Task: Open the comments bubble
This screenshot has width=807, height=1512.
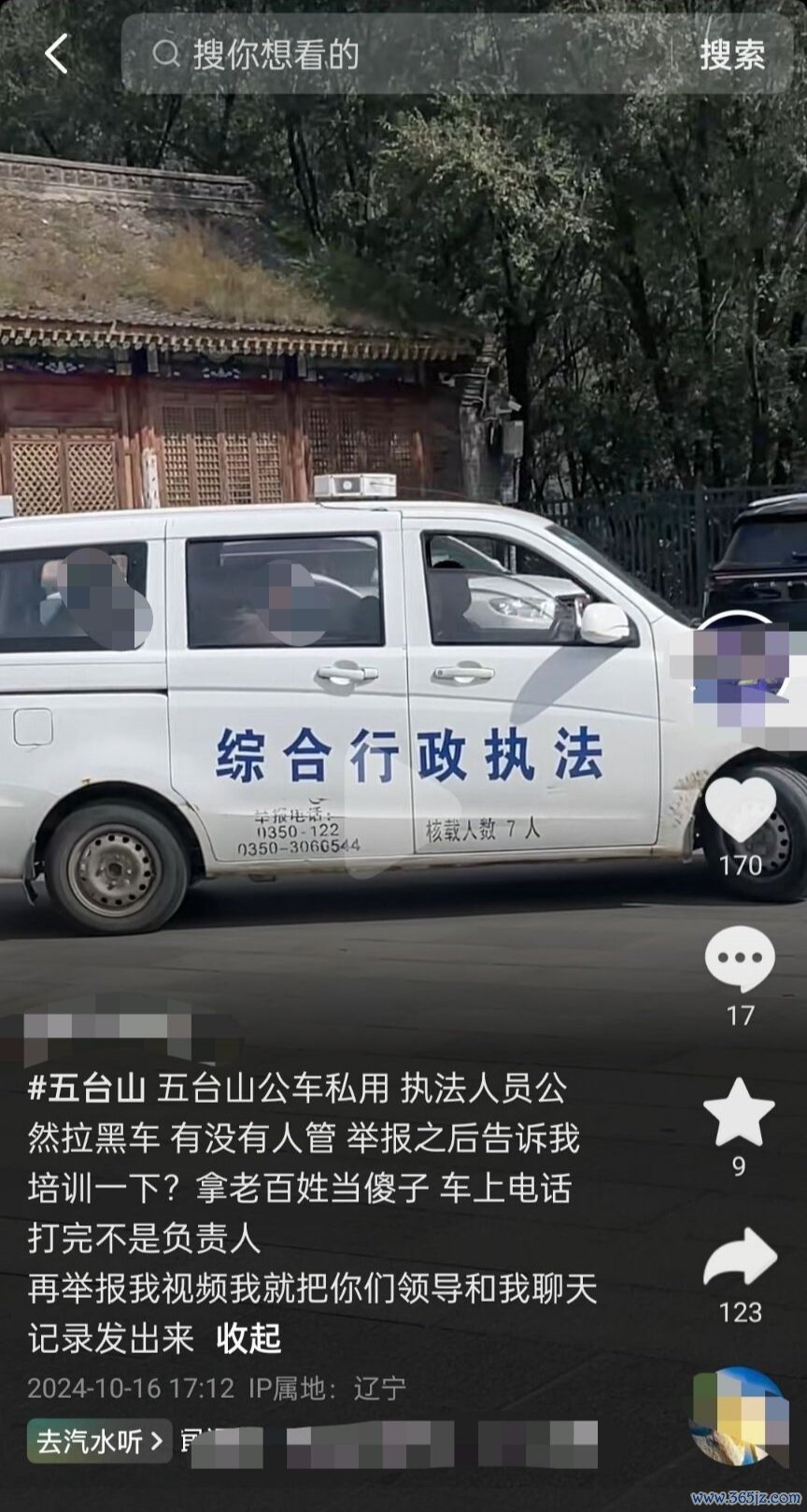Action: pos(739,960)
